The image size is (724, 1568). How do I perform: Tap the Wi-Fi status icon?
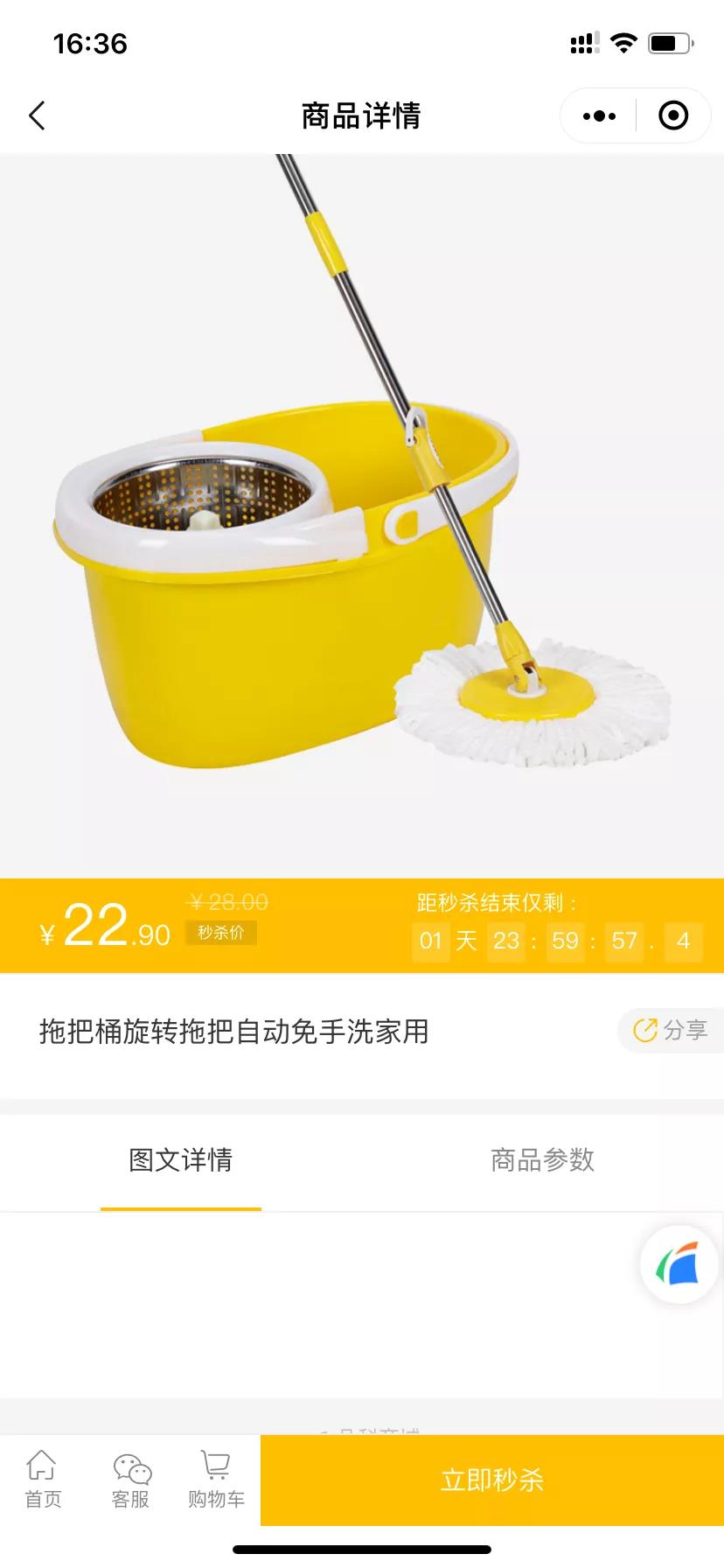coord(623,42)
